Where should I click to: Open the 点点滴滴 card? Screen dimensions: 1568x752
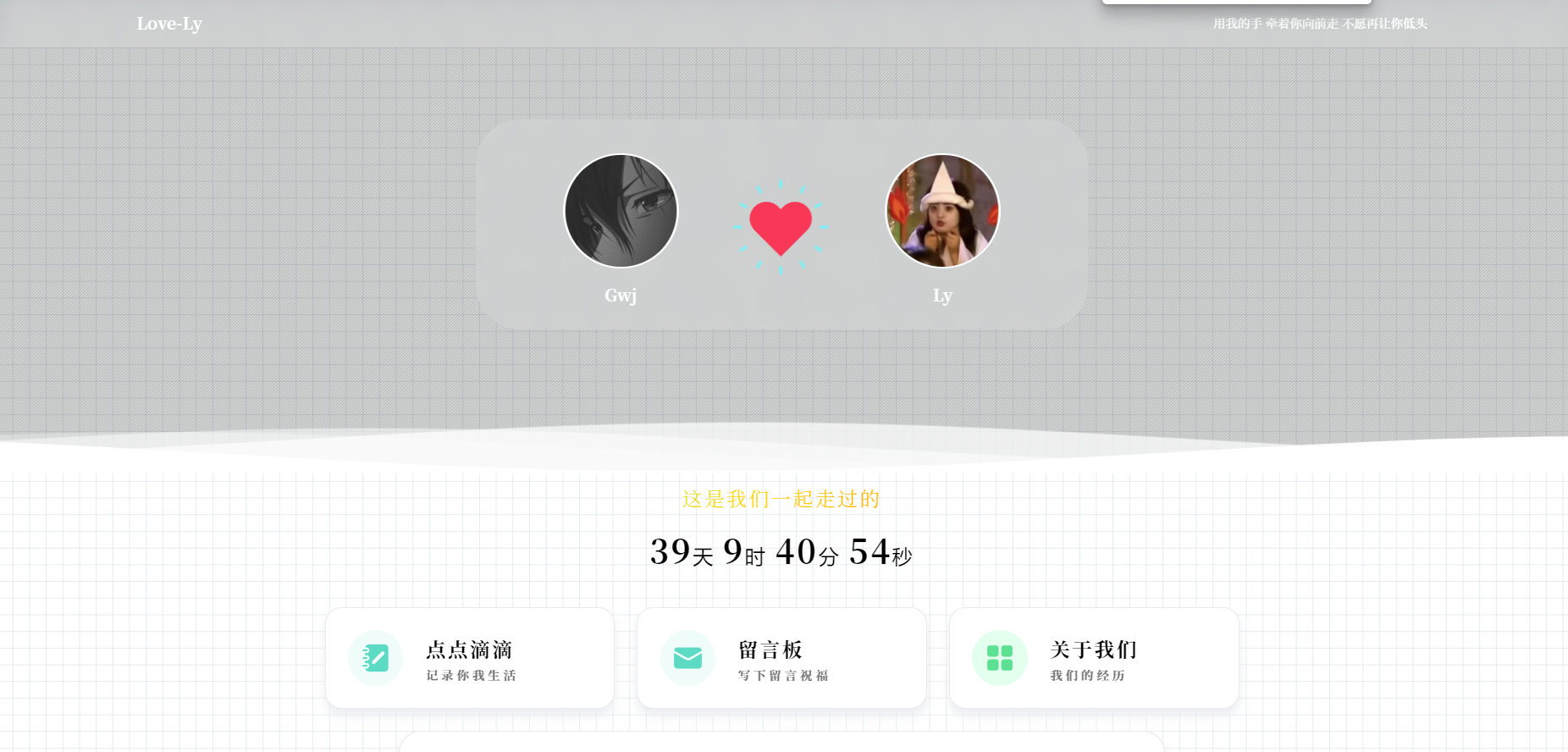(x=470, y=658)
